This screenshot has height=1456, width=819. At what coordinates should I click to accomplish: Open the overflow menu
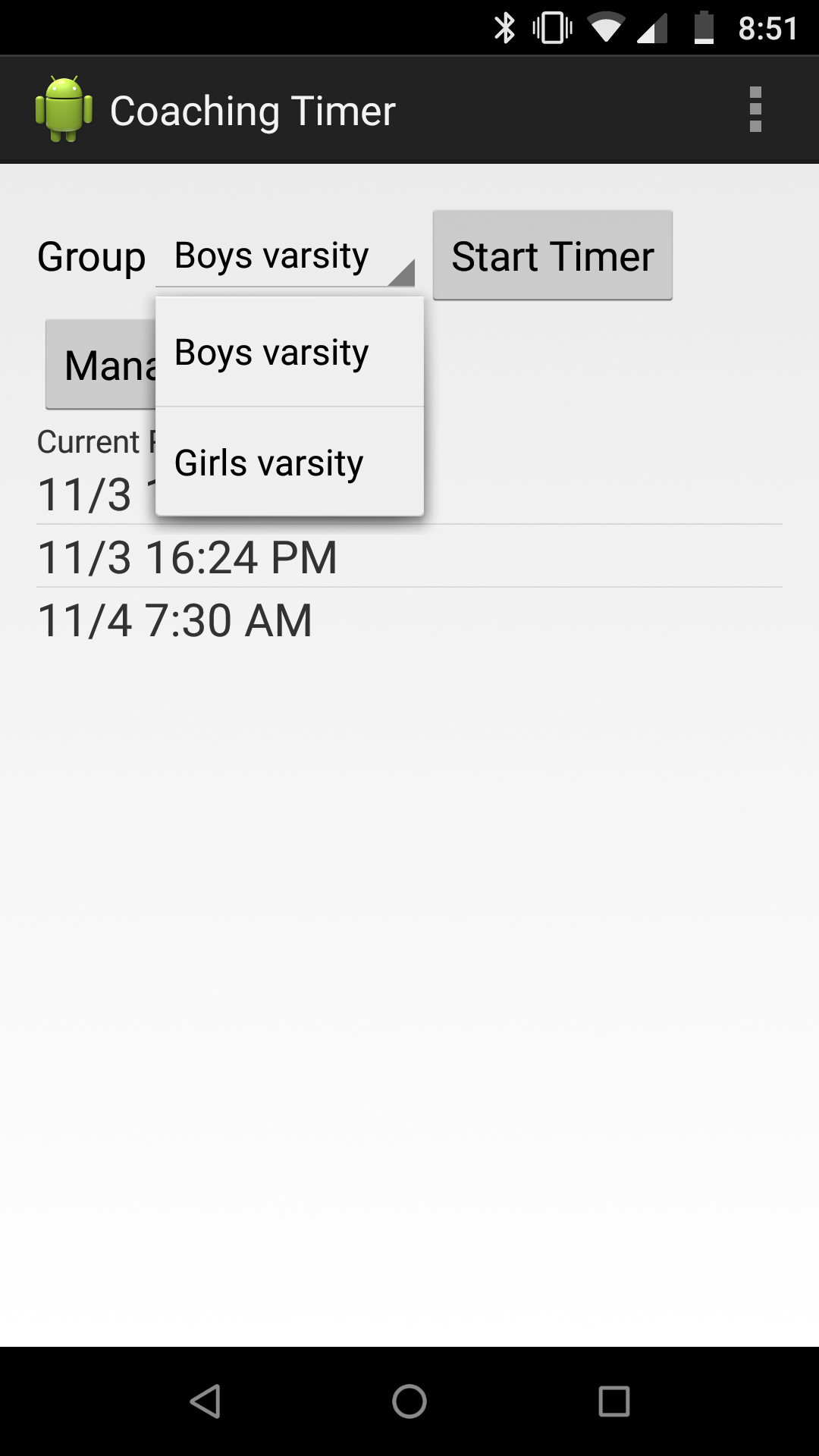pos(755,110)
